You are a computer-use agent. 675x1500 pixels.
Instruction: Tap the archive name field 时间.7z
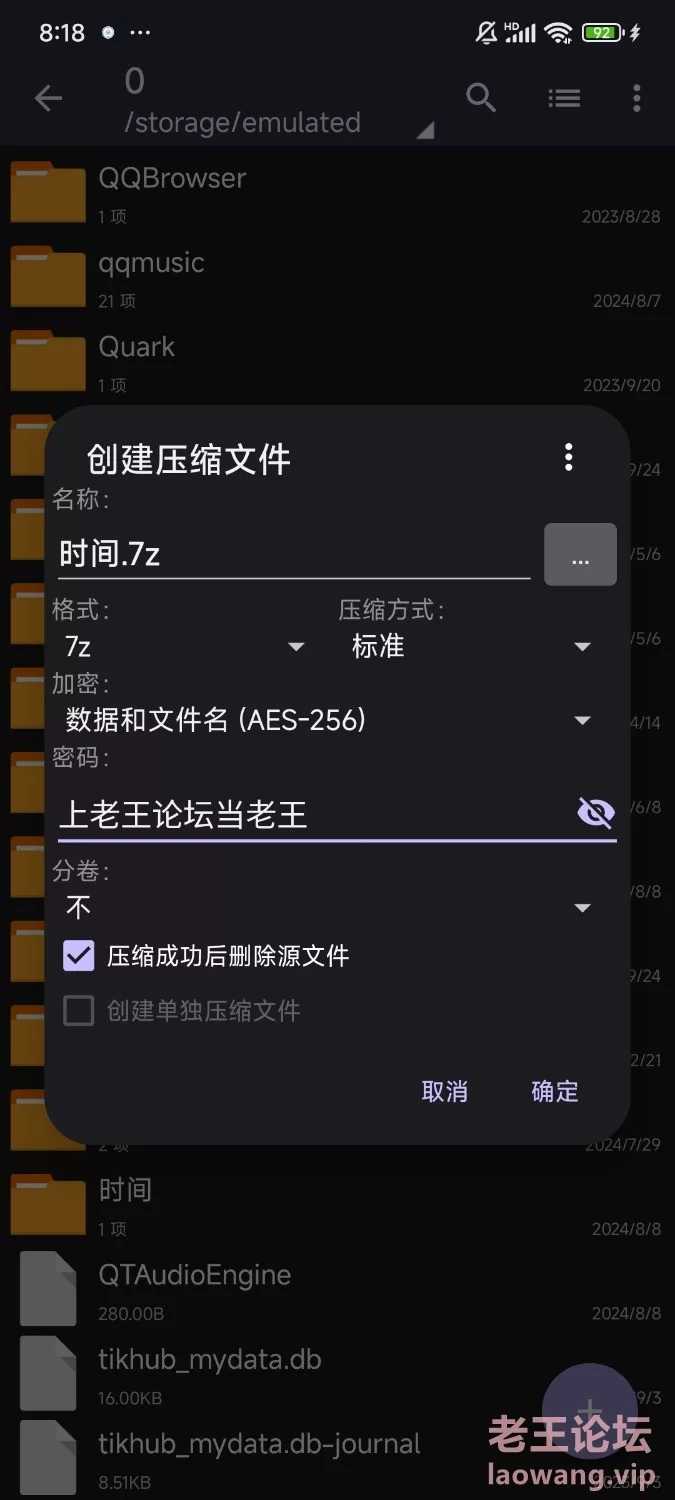(x=290, y=554)
